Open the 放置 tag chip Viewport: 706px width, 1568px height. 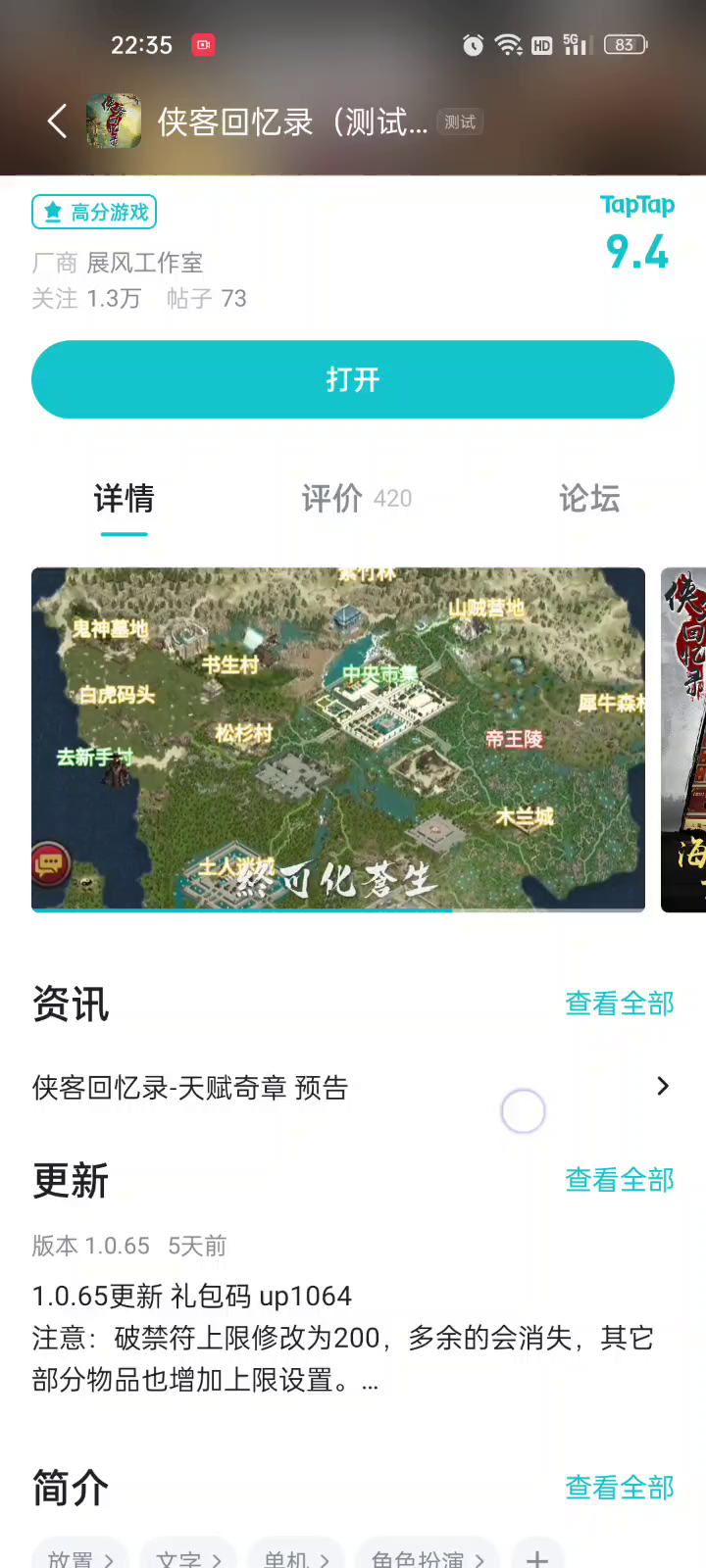coord(80,1555)
